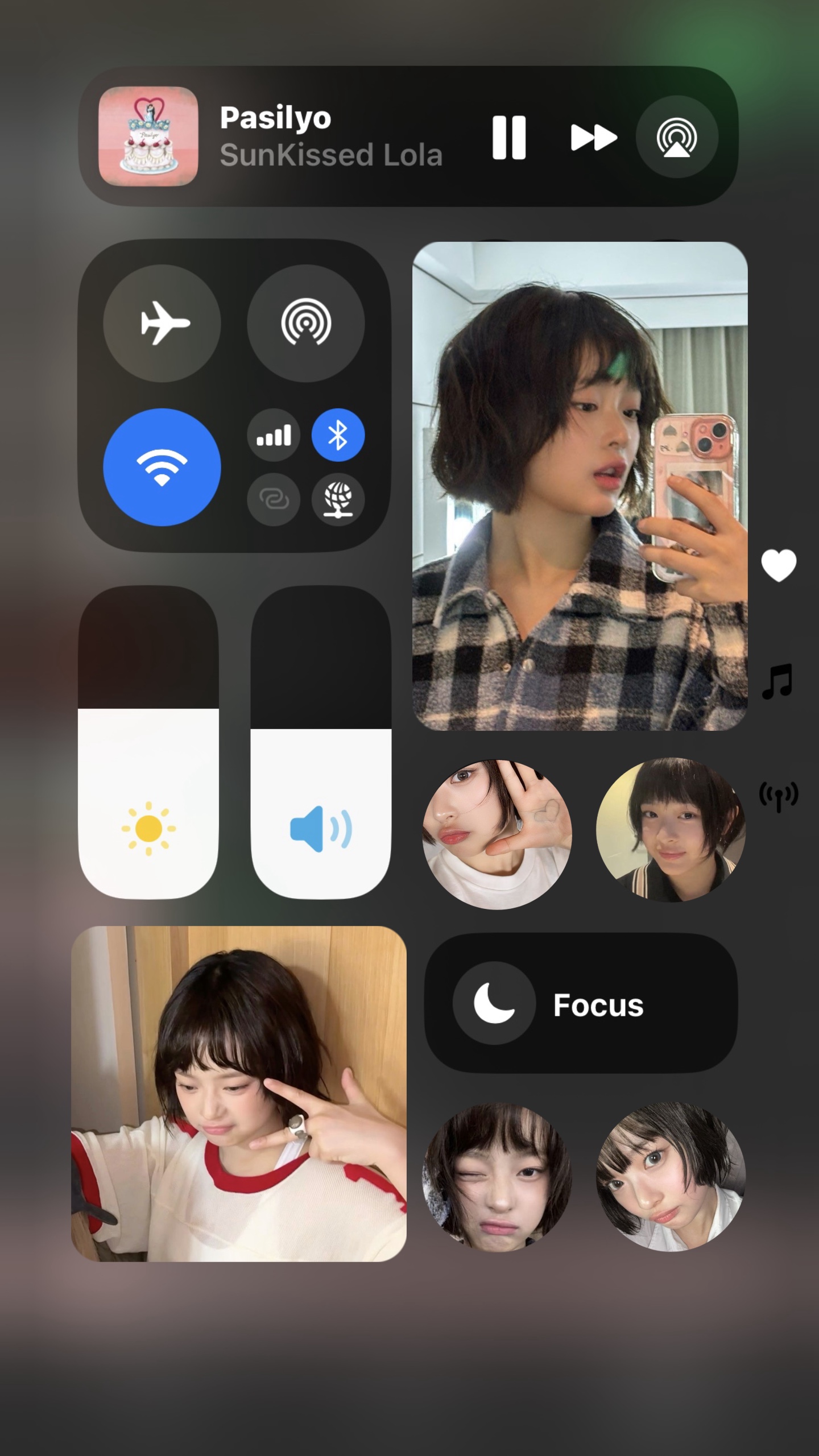The height and width of the screenshot is (1456, 819).
Task: Turn off Bluetooth
Action: tap(338, 435)
